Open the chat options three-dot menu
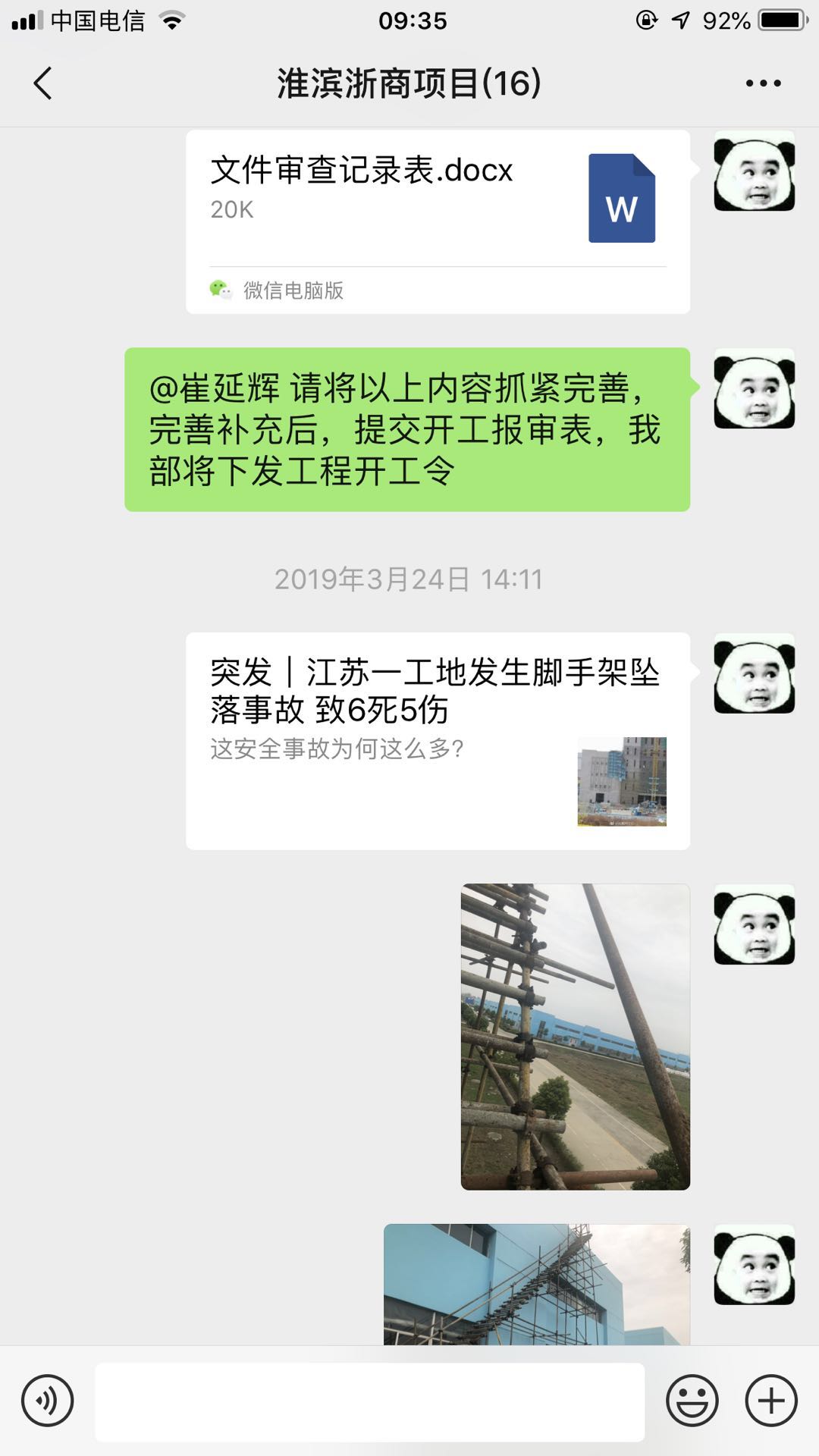 tap(763, 83)
